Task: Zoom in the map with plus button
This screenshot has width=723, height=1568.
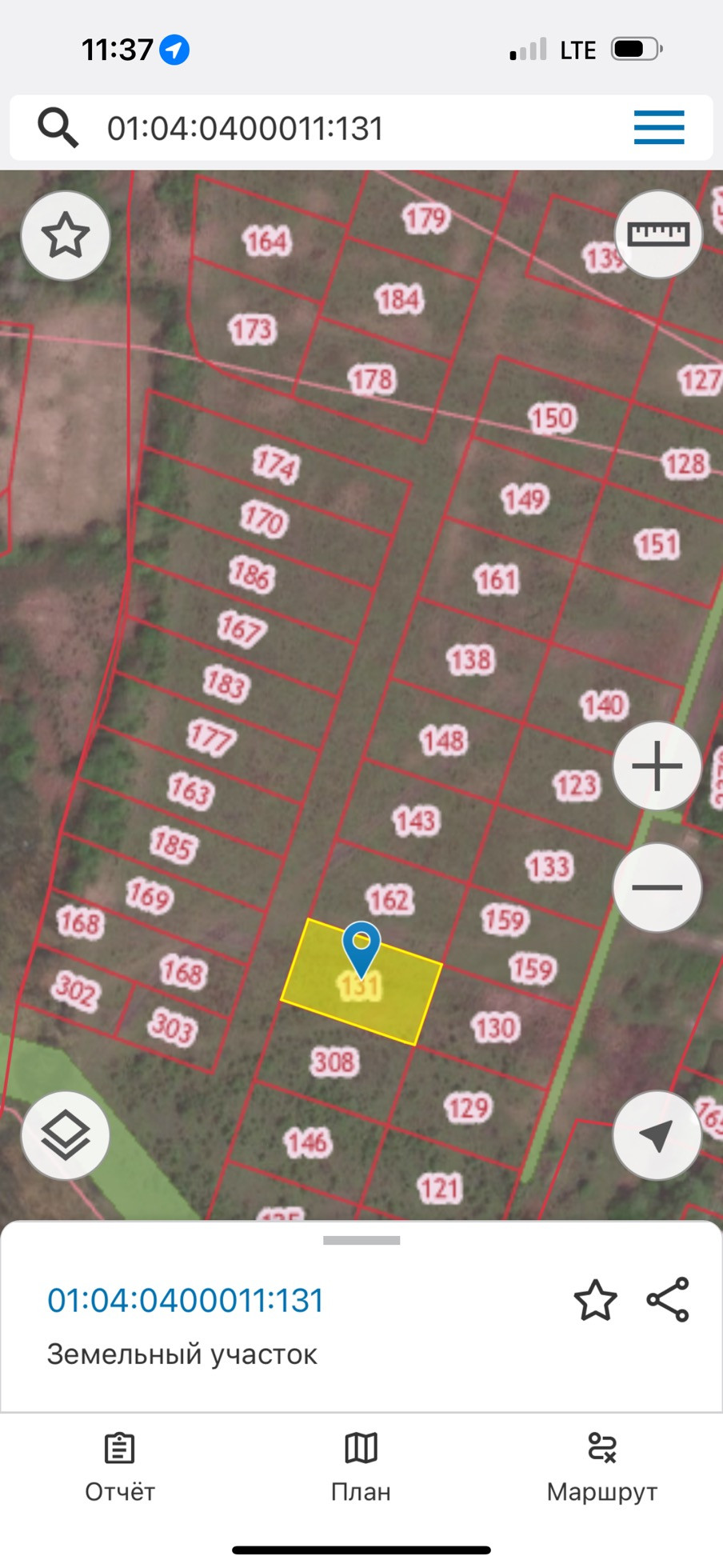Action: pyautogui.click(x=657, y=766)
